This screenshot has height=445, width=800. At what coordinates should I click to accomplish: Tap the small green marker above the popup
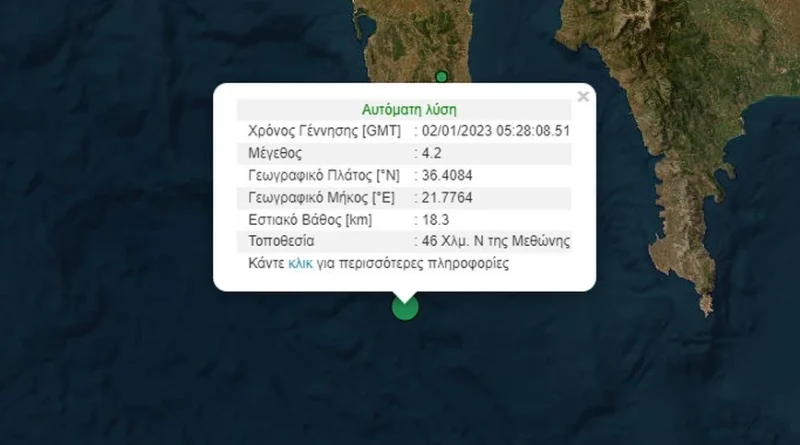click(441, 76)
